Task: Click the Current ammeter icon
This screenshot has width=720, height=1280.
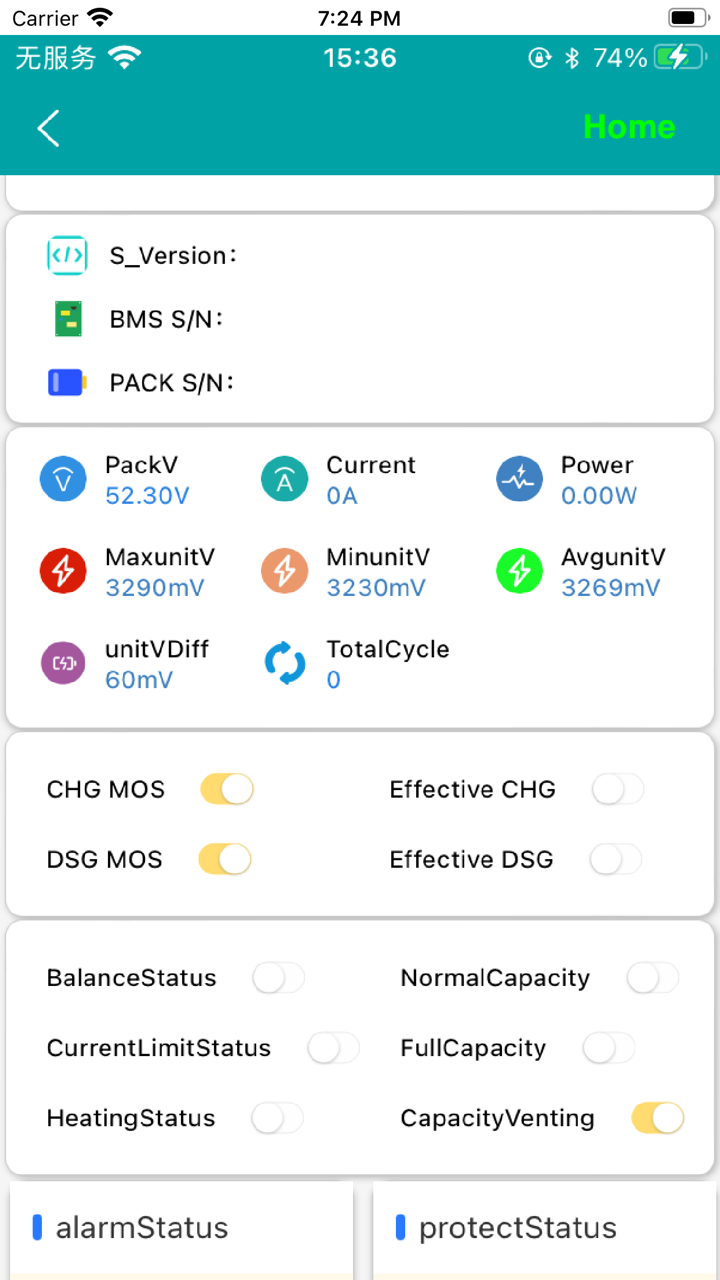Action: pyautogui.click(x=286, y=479)
